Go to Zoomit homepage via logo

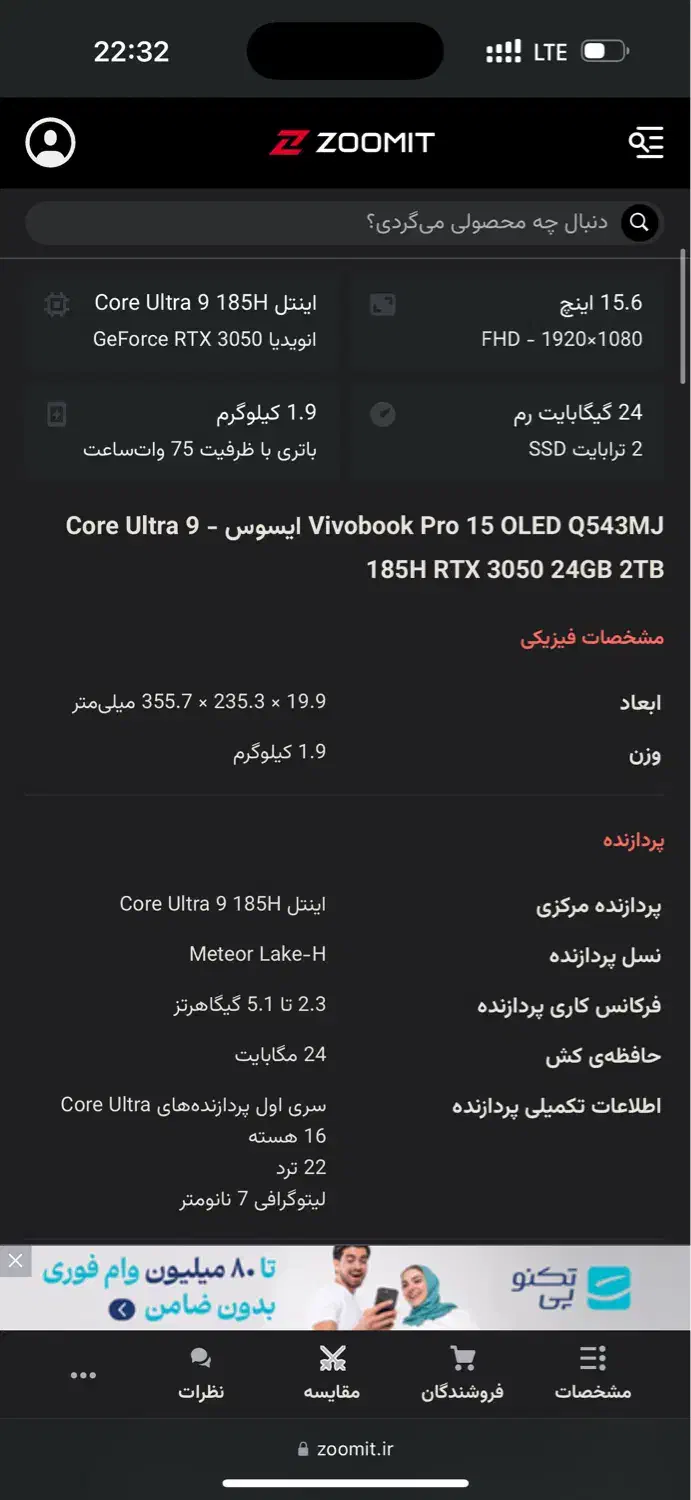click(351, 142)
